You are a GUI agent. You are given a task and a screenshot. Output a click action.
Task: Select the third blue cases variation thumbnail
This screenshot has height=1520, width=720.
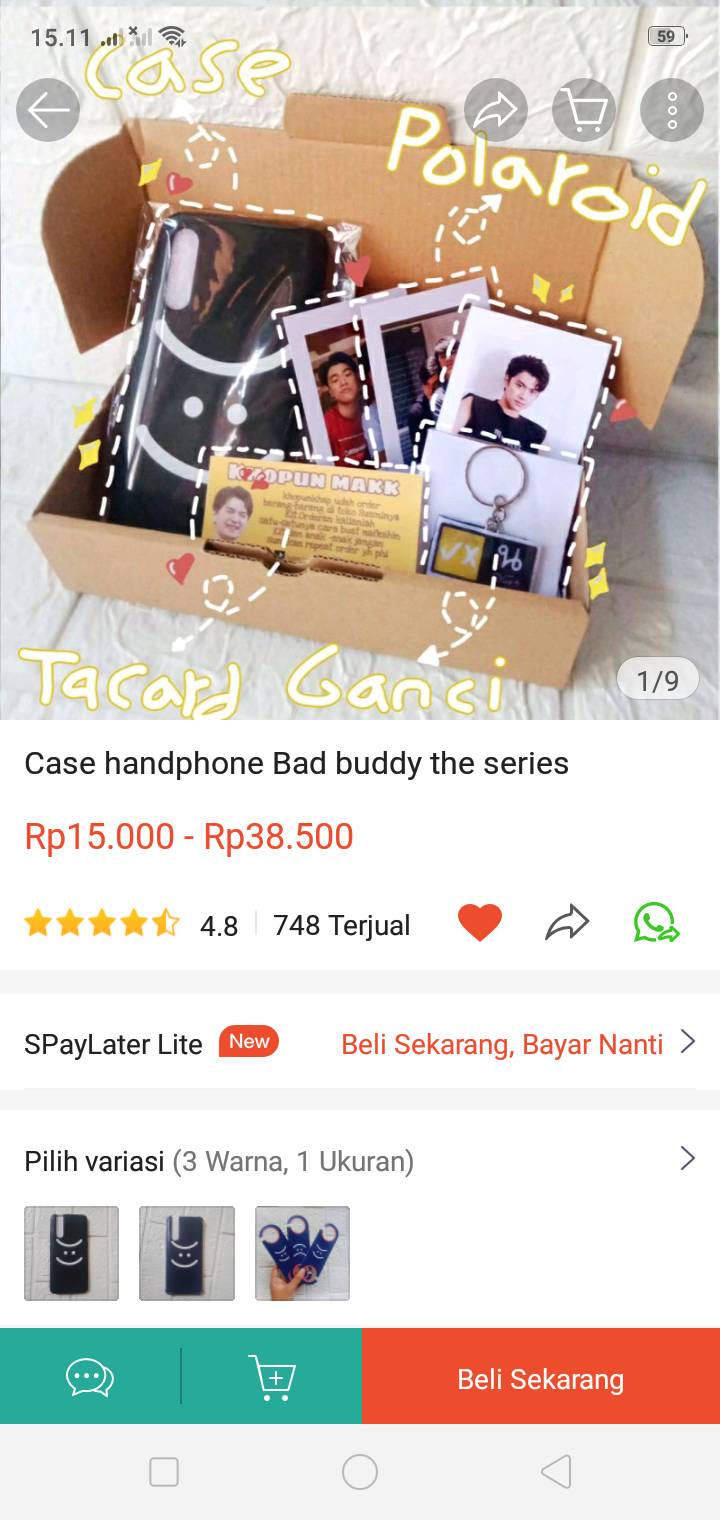pyautogui.click(x=302, y=1253)
